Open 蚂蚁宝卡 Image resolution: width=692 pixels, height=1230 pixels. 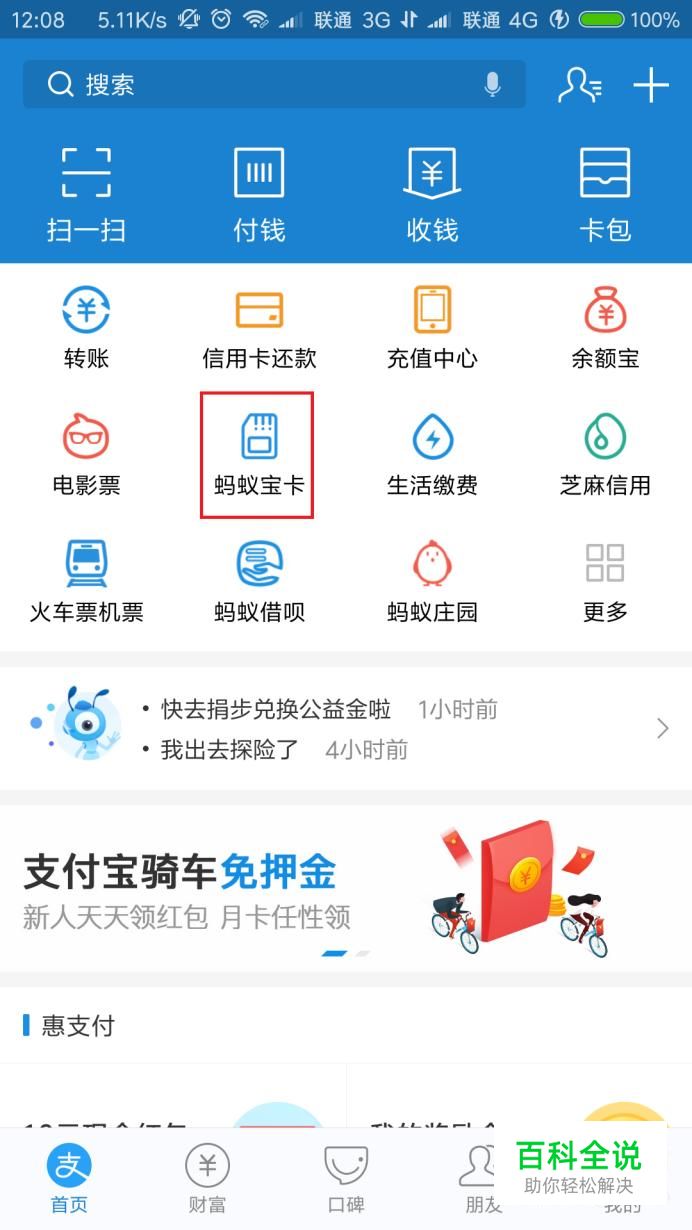[x=258, y=455]
